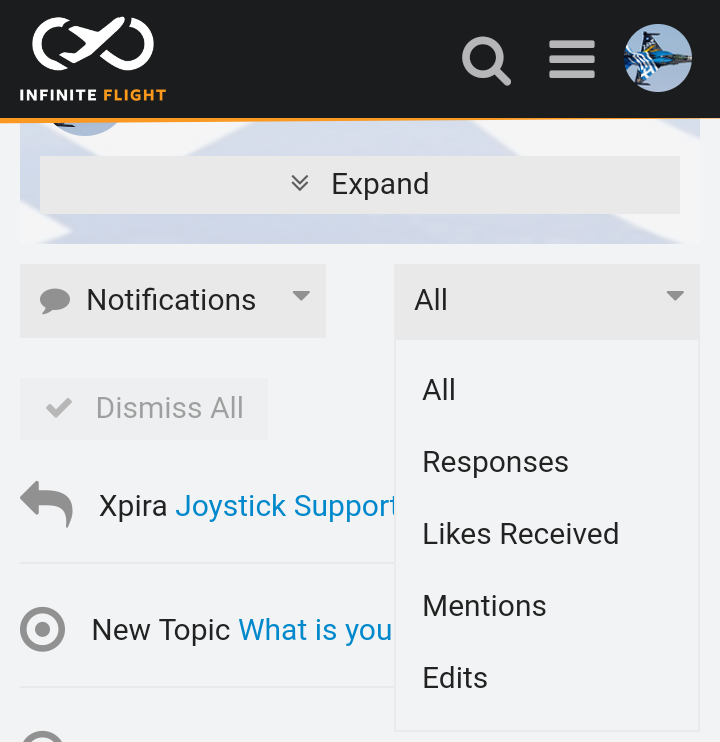Select All in the filter list
This screenshot has height=742, width=720.
click(x=439, y=390)
